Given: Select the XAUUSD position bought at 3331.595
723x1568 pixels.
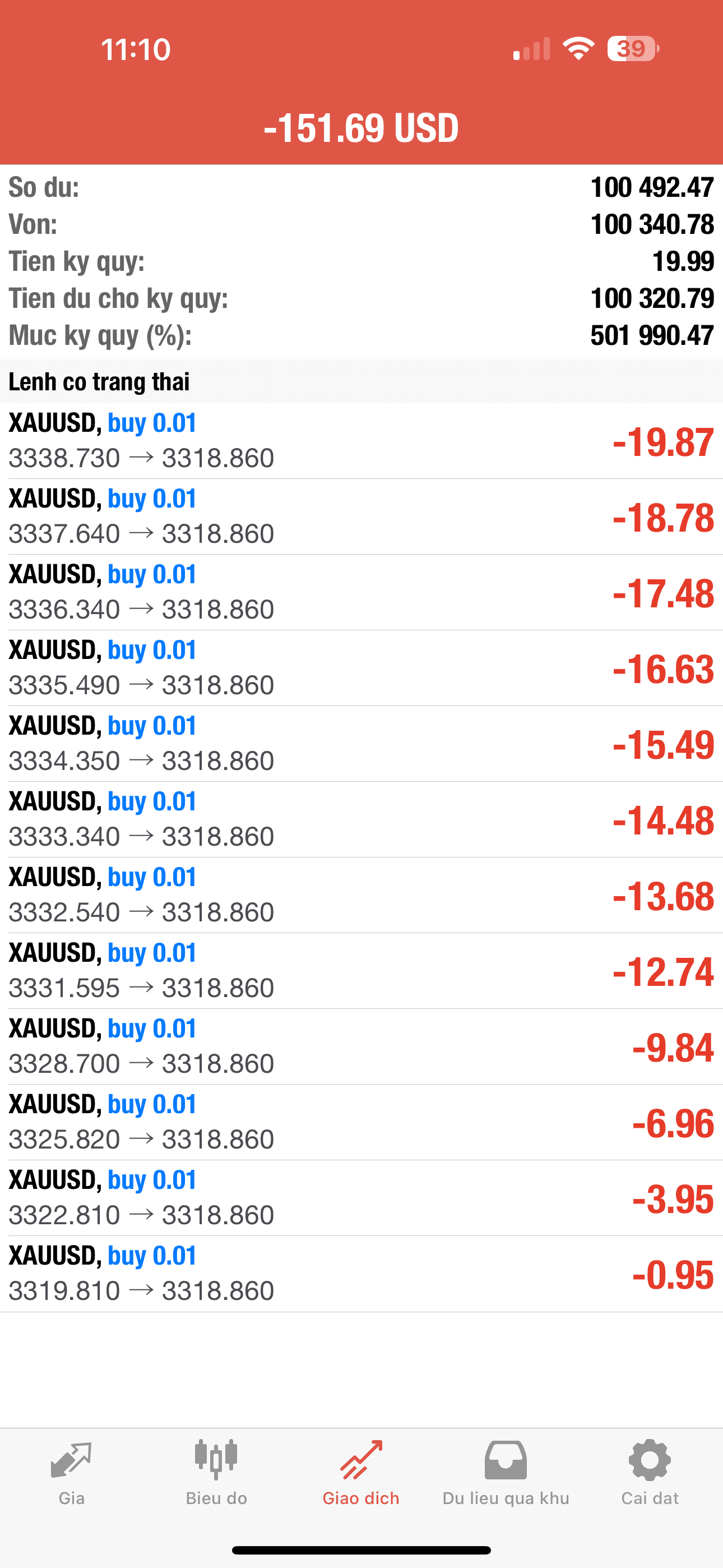Looking at the screenshot, I should (361, 970).
